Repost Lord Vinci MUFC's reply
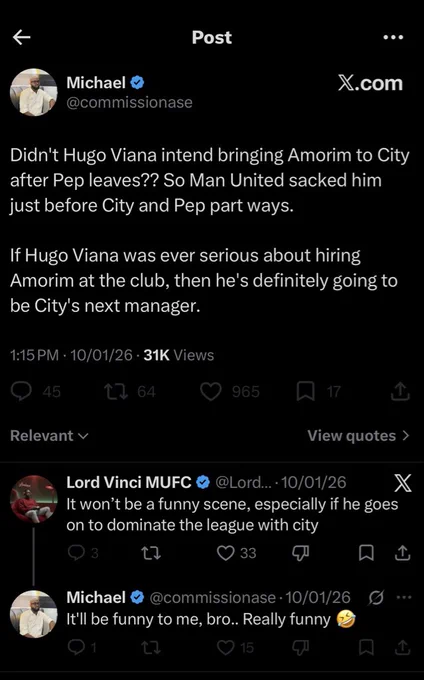 tap(151, 553)
